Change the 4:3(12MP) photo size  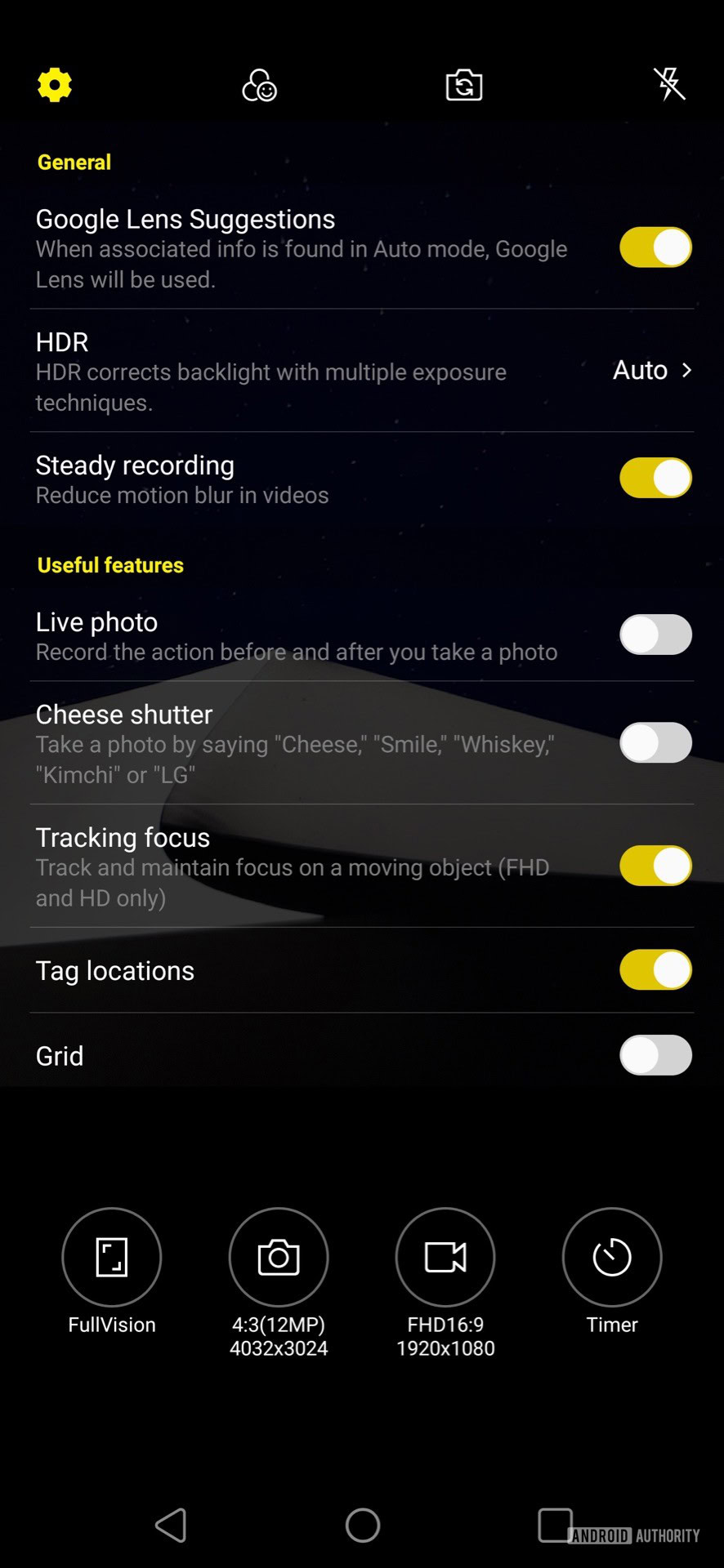279,1257
